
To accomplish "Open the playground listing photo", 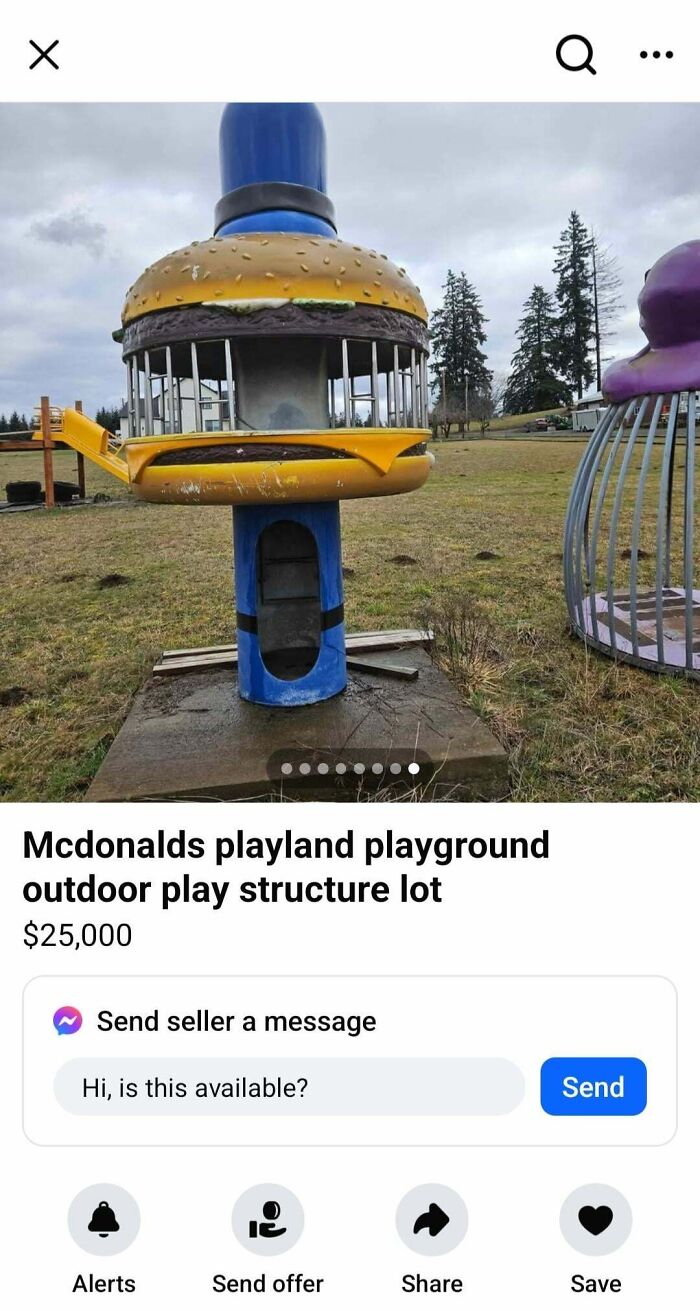I will tap(350, 450).
